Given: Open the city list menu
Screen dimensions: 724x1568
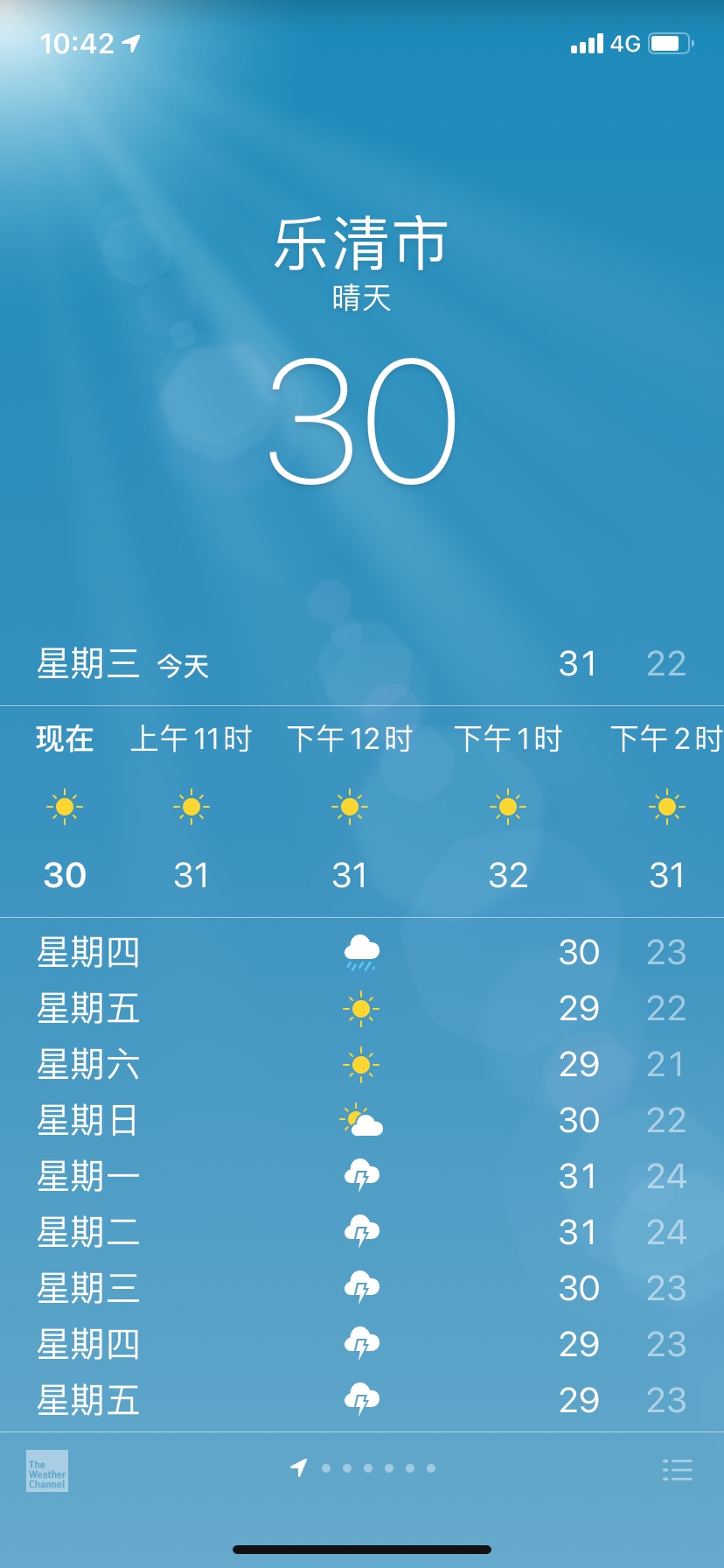Looking at the screenshot, I should pyautogui.click(x=677, y=1470).
